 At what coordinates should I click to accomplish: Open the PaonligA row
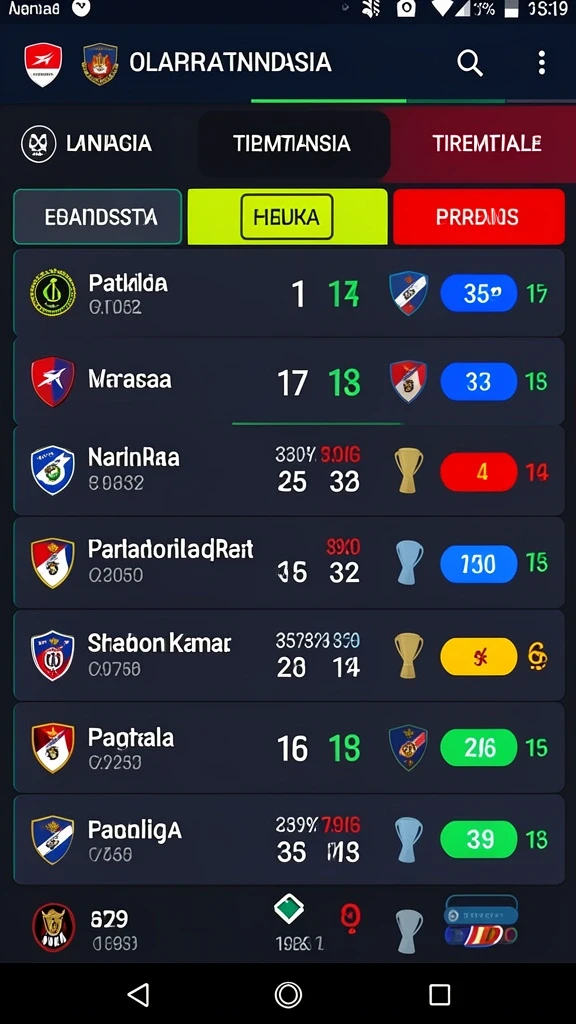(289, 839)
